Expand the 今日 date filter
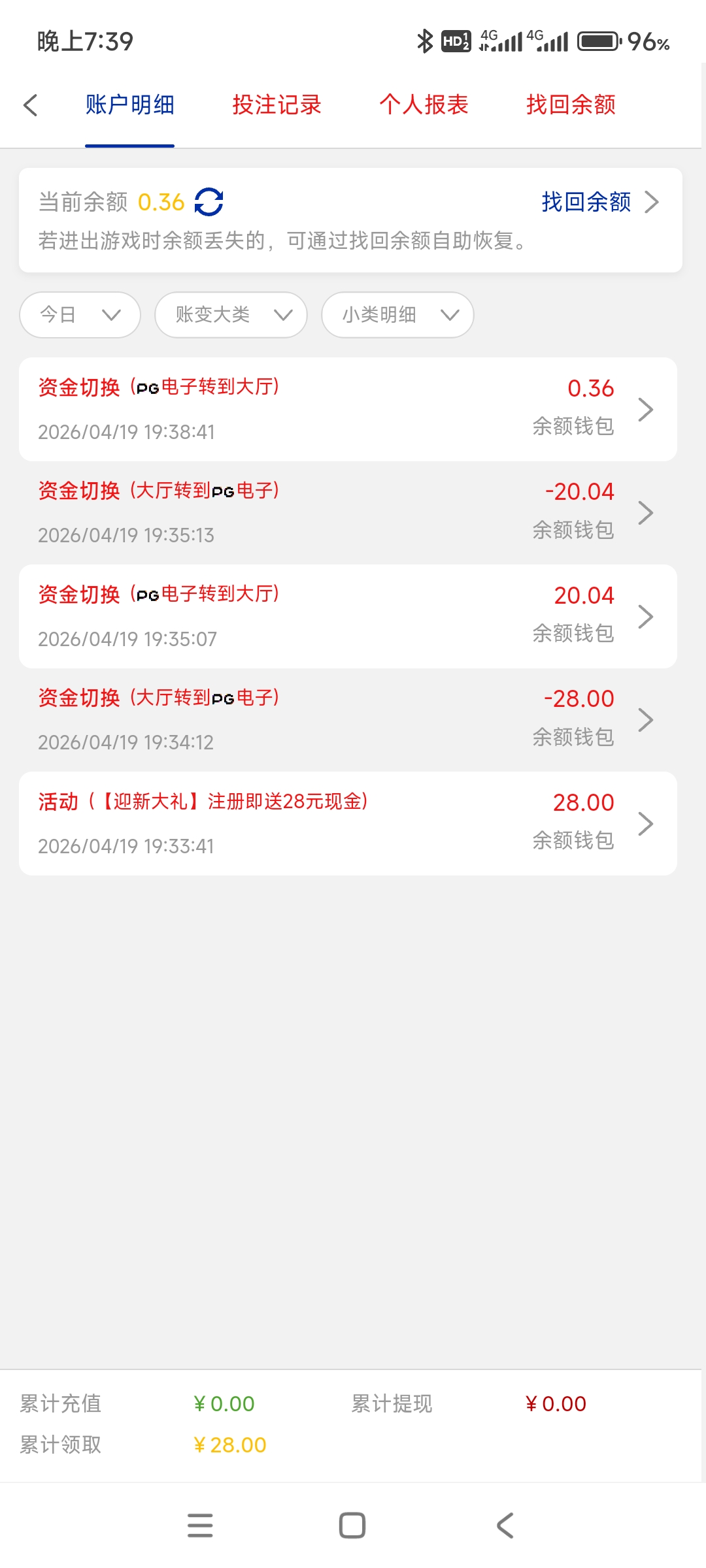The width and height of the screenshot is (706, 1568). coord(80,315)
